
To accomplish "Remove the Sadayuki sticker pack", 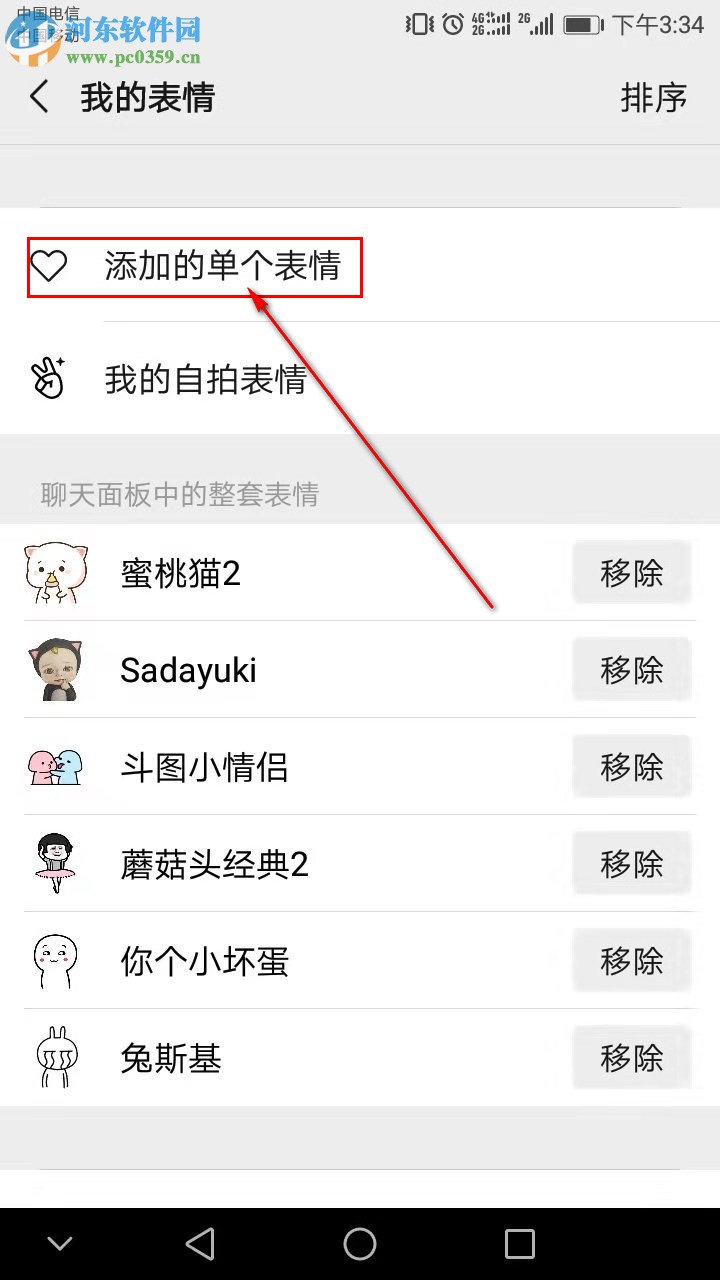I will tap(632, 670).
